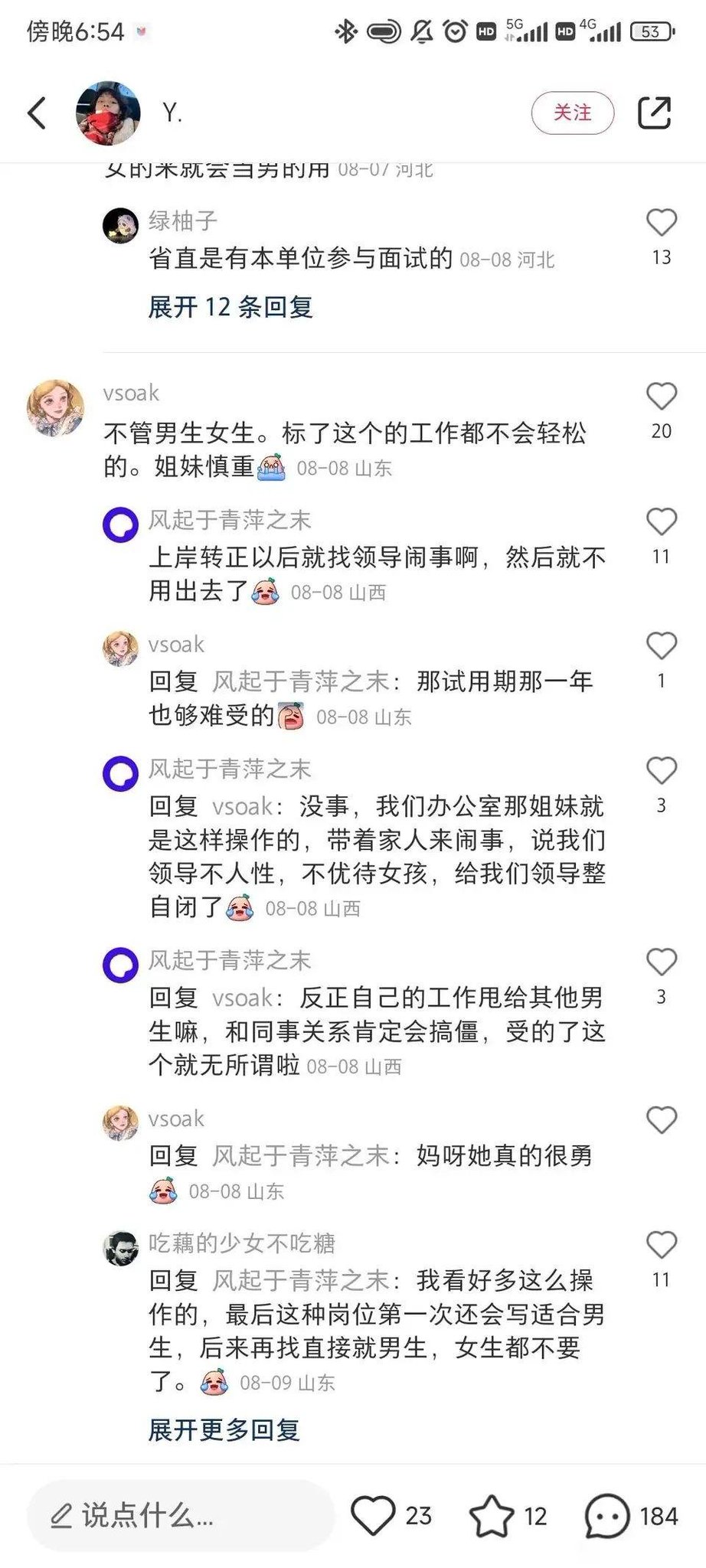
Task: Open 吃藕的少女不吃糖's profile avatar
Action: [x=121, y=1249]
